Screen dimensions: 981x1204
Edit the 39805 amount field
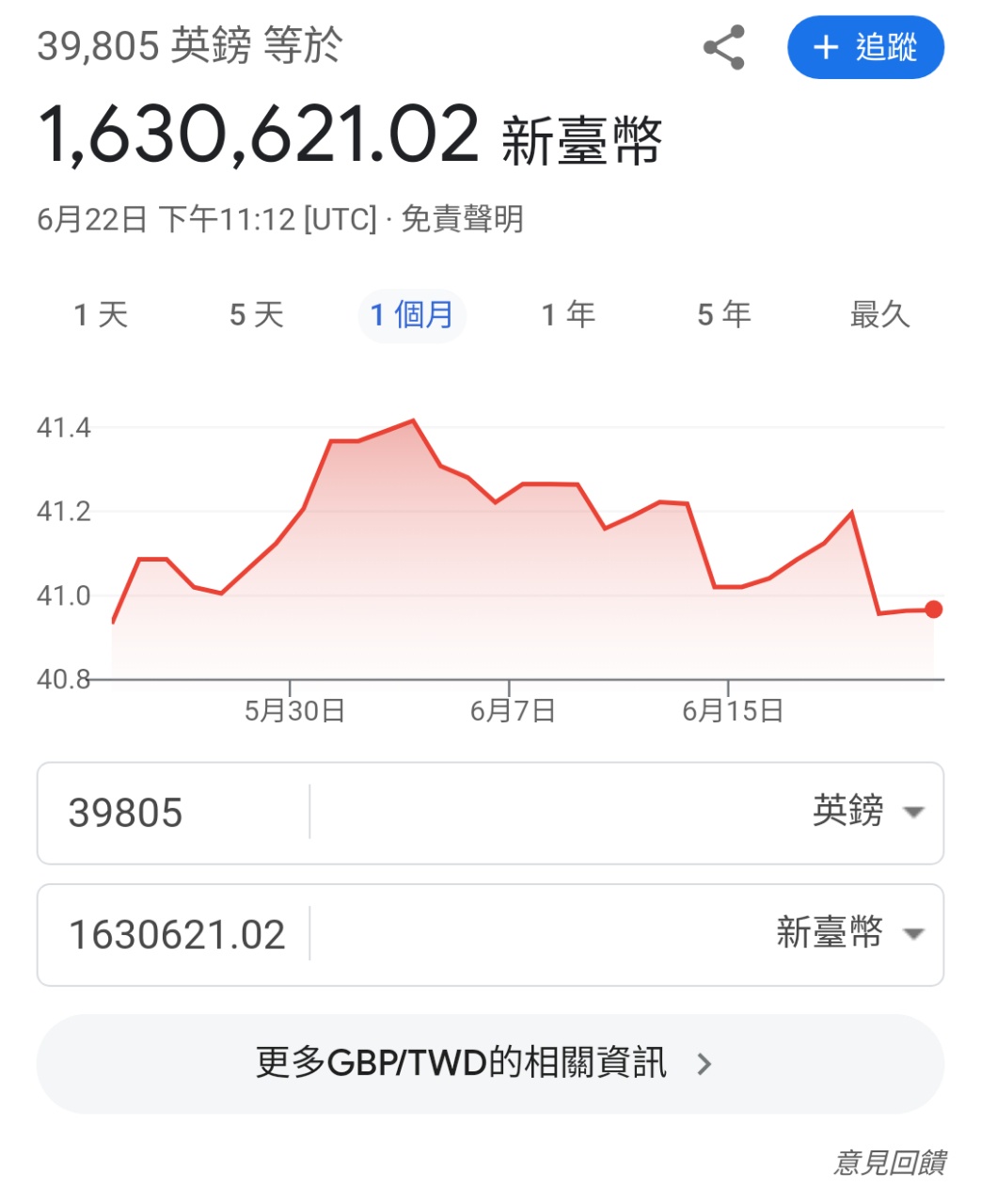click(x=174, y=813)
